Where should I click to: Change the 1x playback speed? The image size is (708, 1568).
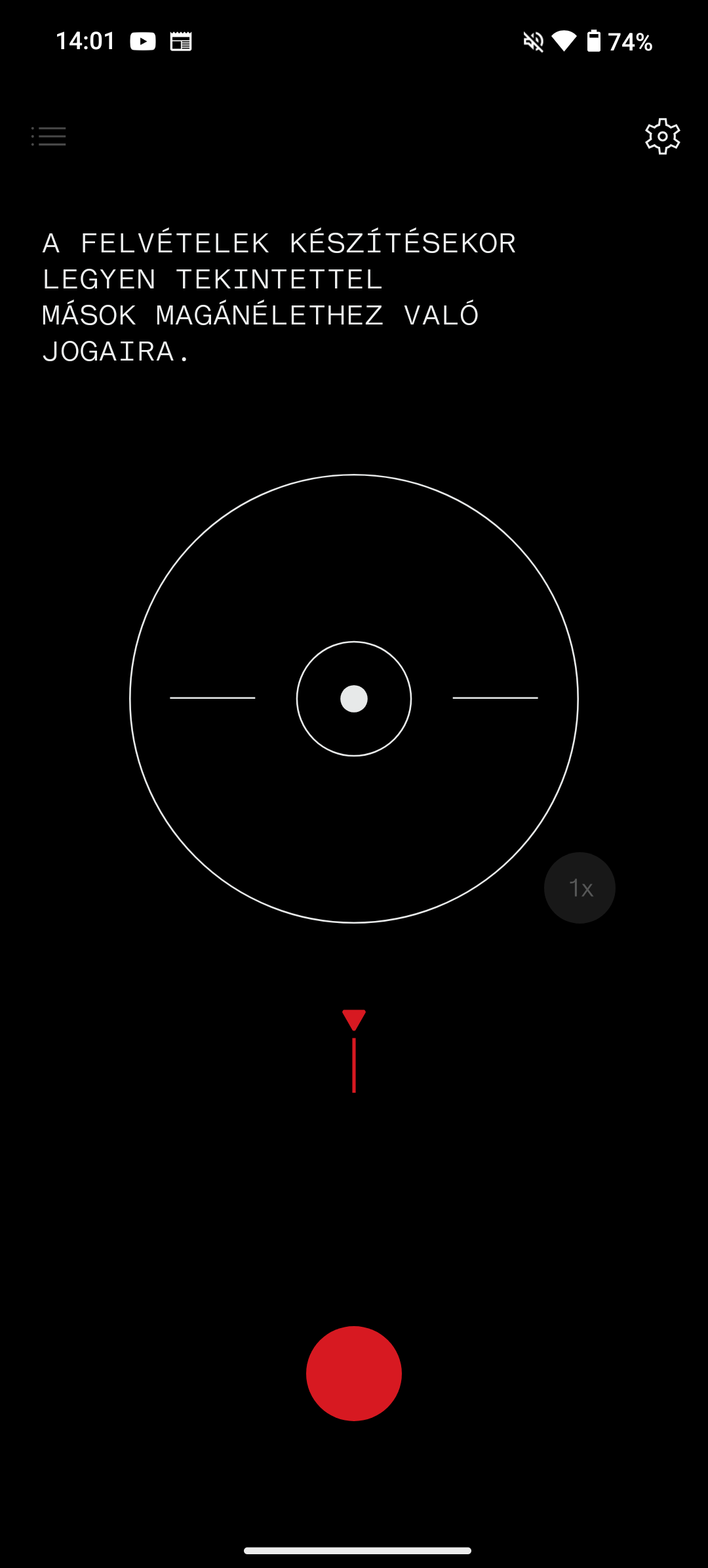click(580, 888)
